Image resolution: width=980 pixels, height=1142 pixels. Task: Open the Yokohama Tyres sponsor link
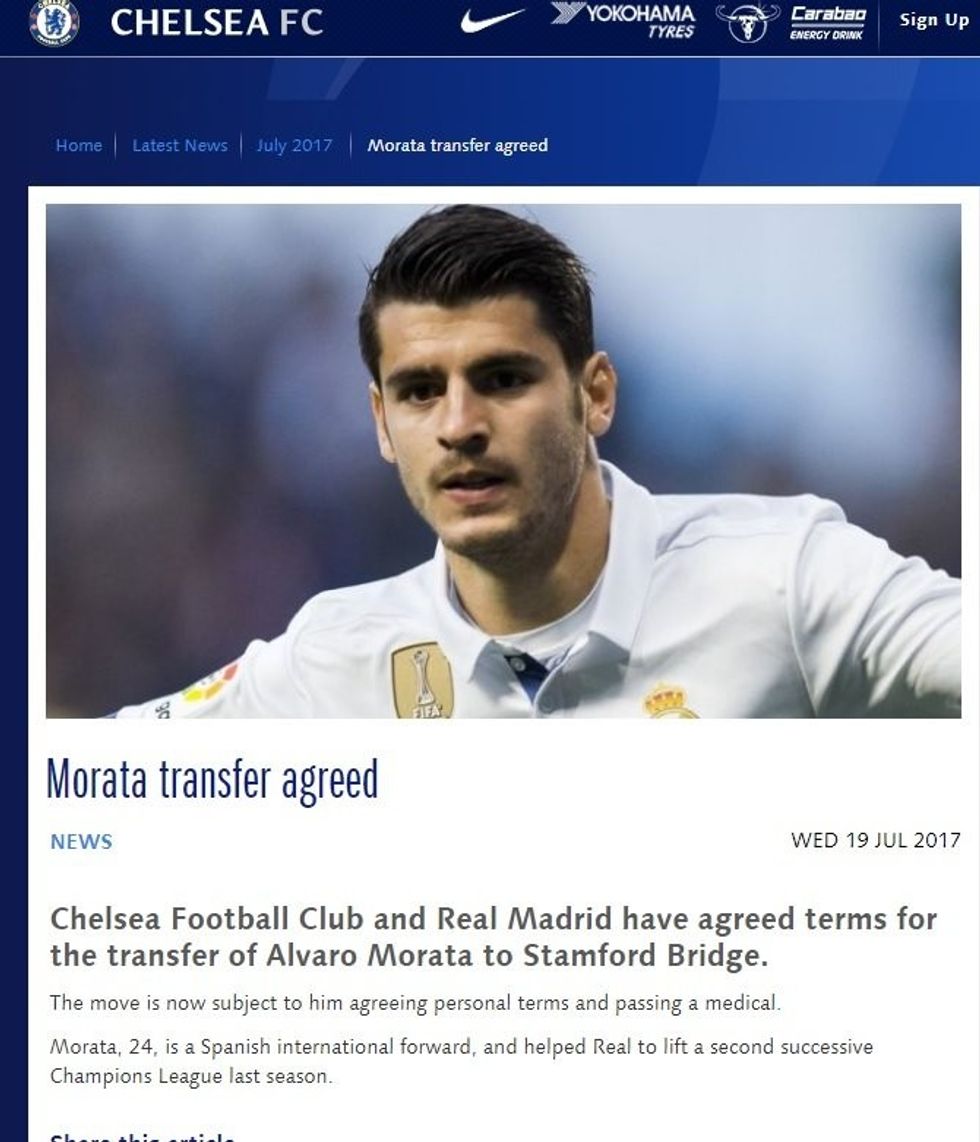pyautogui.click(x=624, y=20)
